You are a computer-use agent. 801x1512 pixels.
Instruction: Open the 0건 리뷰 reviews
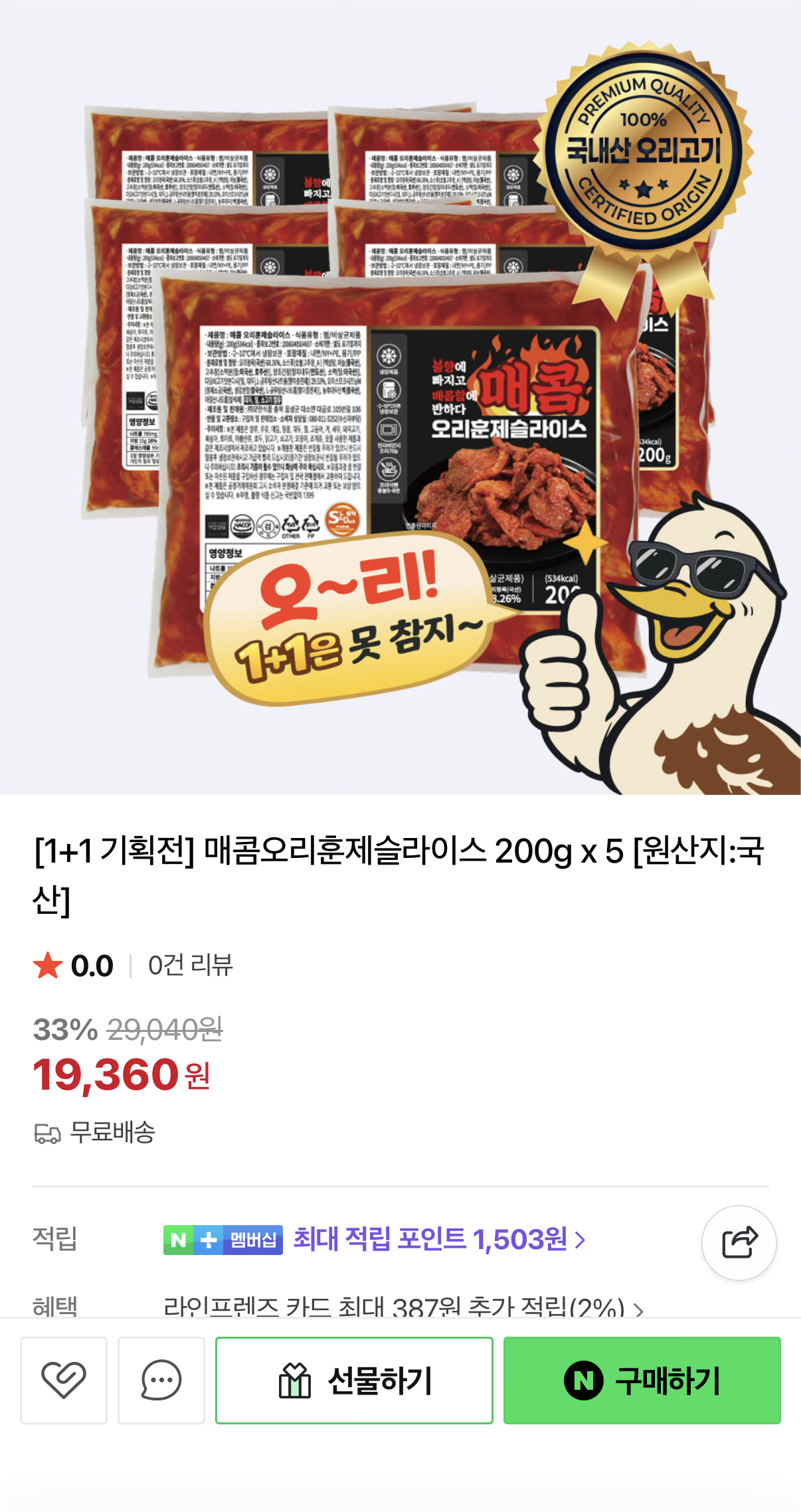point(190,966)
